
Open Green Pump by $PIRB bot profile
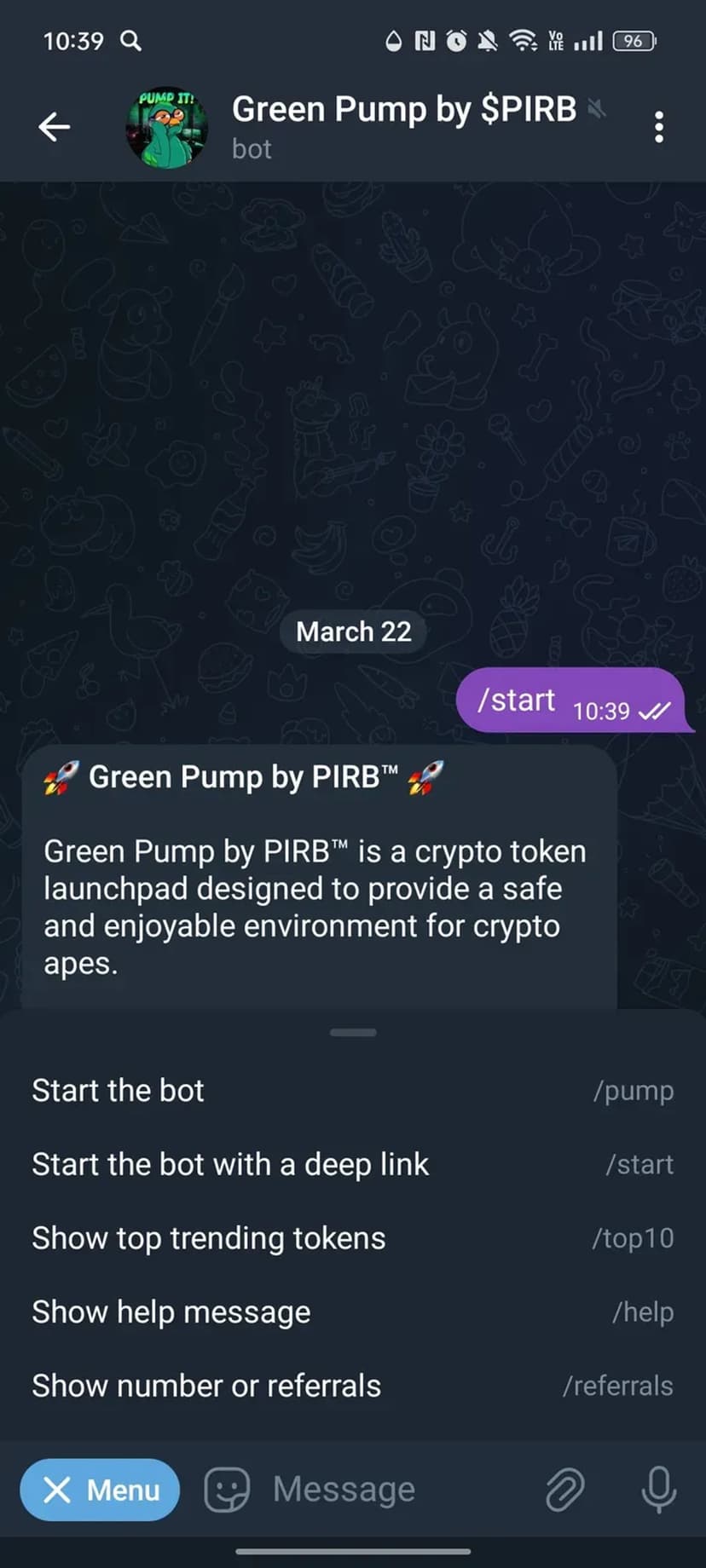(x=403, y=127)
